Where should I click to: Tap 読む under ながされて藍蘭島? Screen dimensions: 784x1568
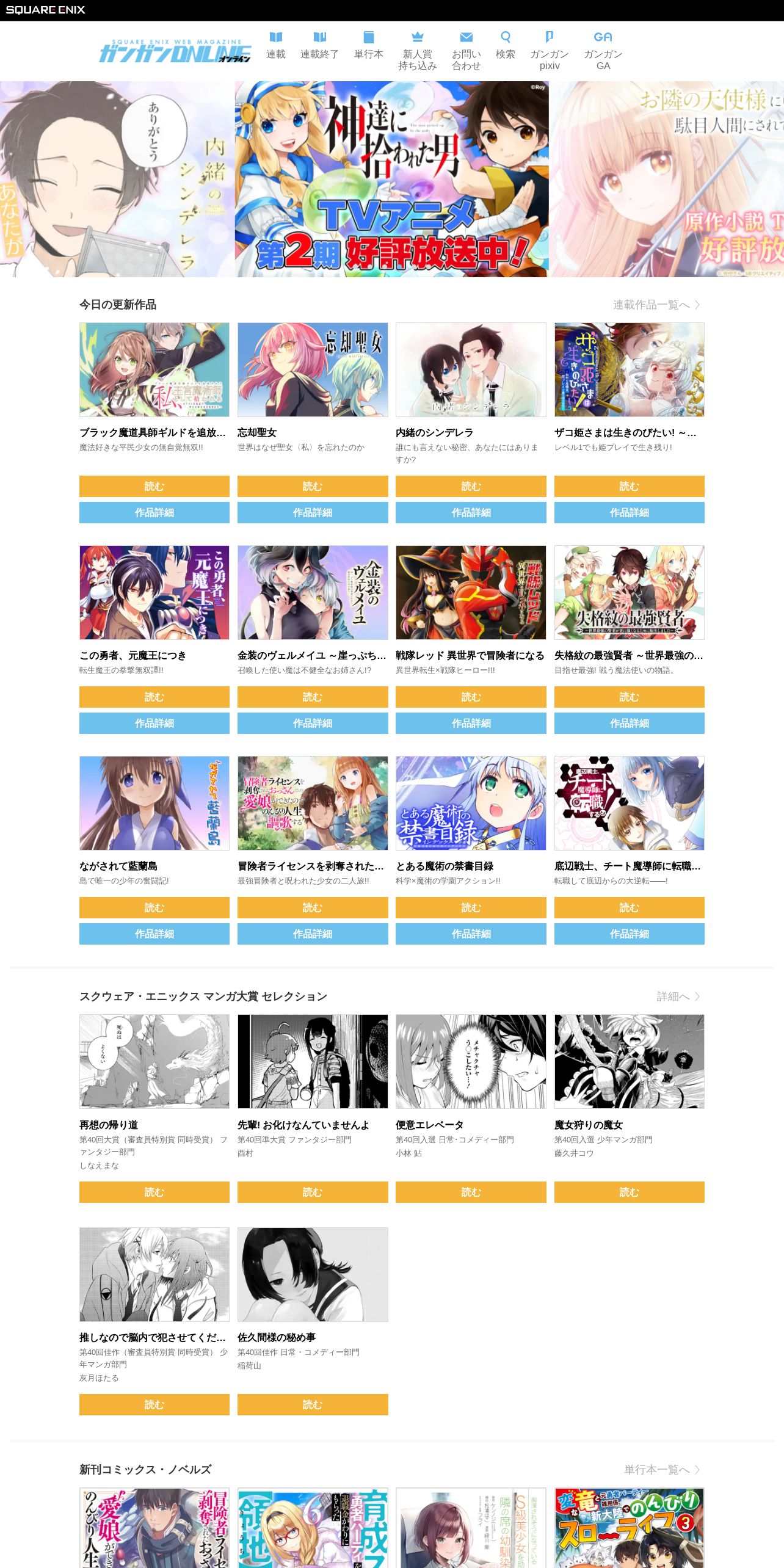coord(154,907)
